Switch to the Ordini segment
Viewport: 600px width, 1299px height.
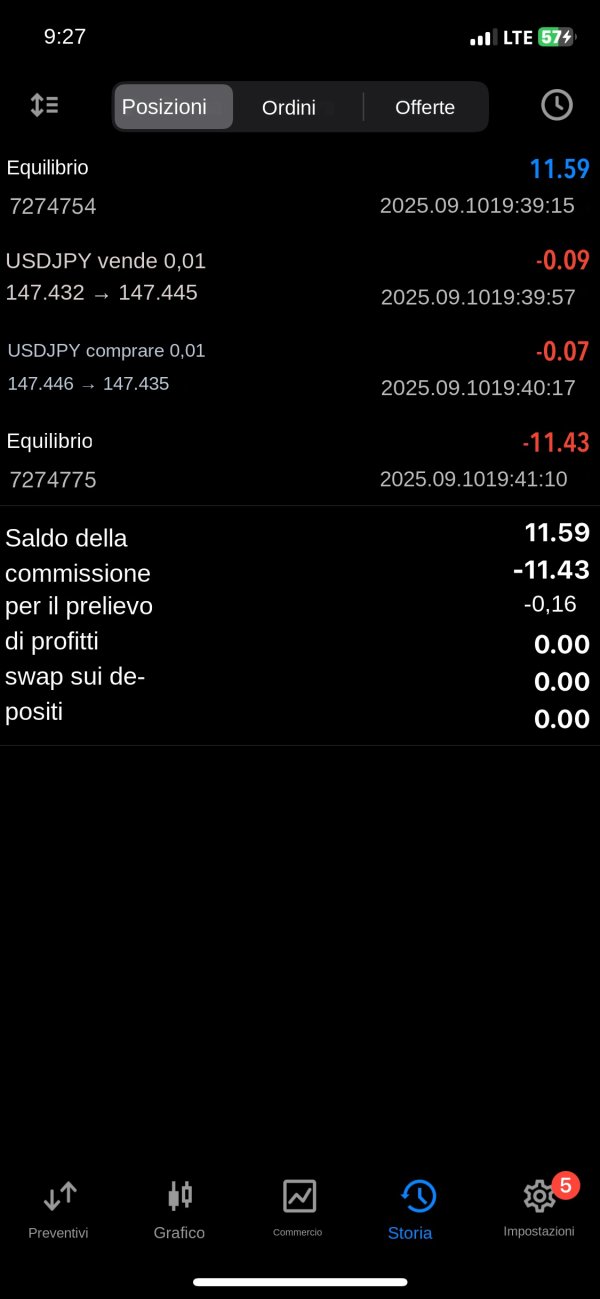[x=289, y=107]
